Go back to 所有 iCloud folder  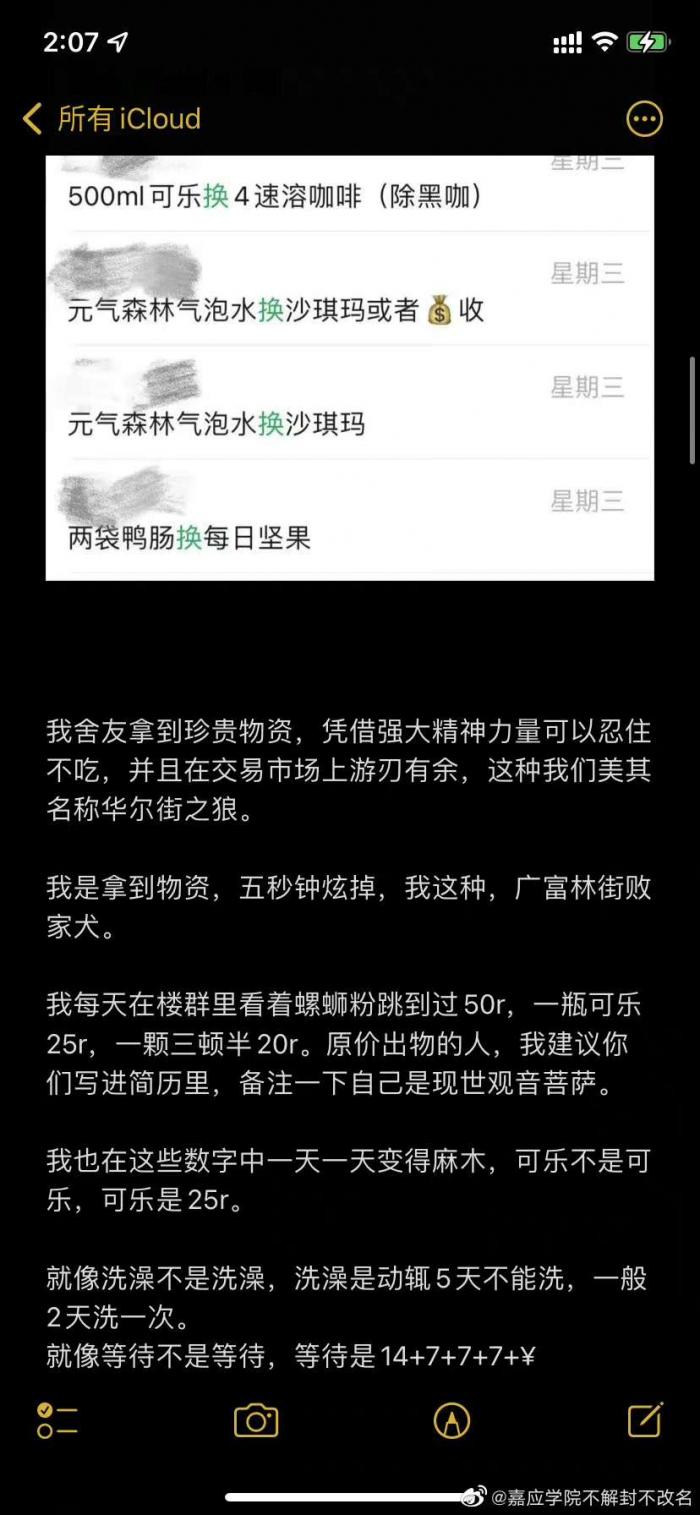coord(111,119)
